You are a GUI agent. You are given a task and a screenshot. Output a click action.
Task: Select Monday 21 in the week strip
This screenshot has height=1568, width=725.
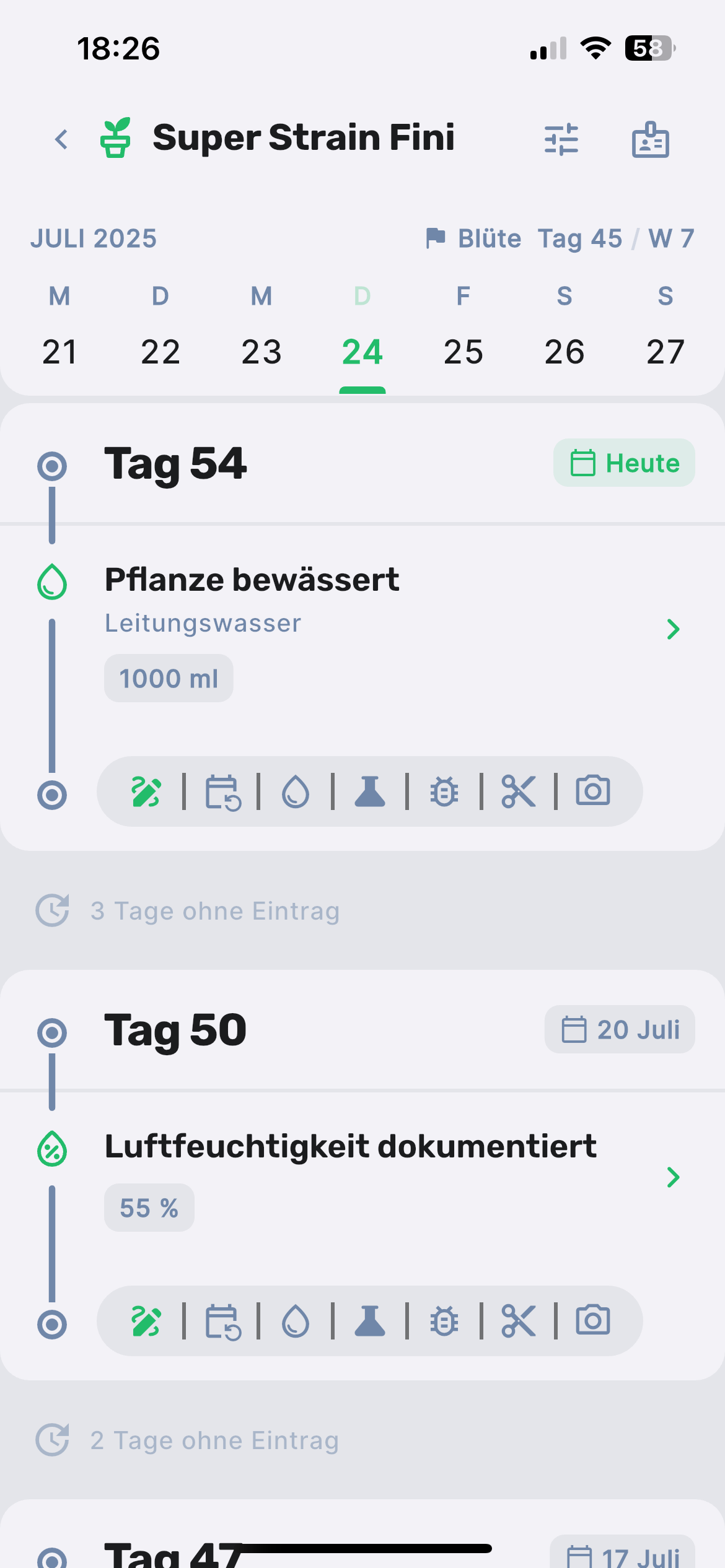(59, 351)
